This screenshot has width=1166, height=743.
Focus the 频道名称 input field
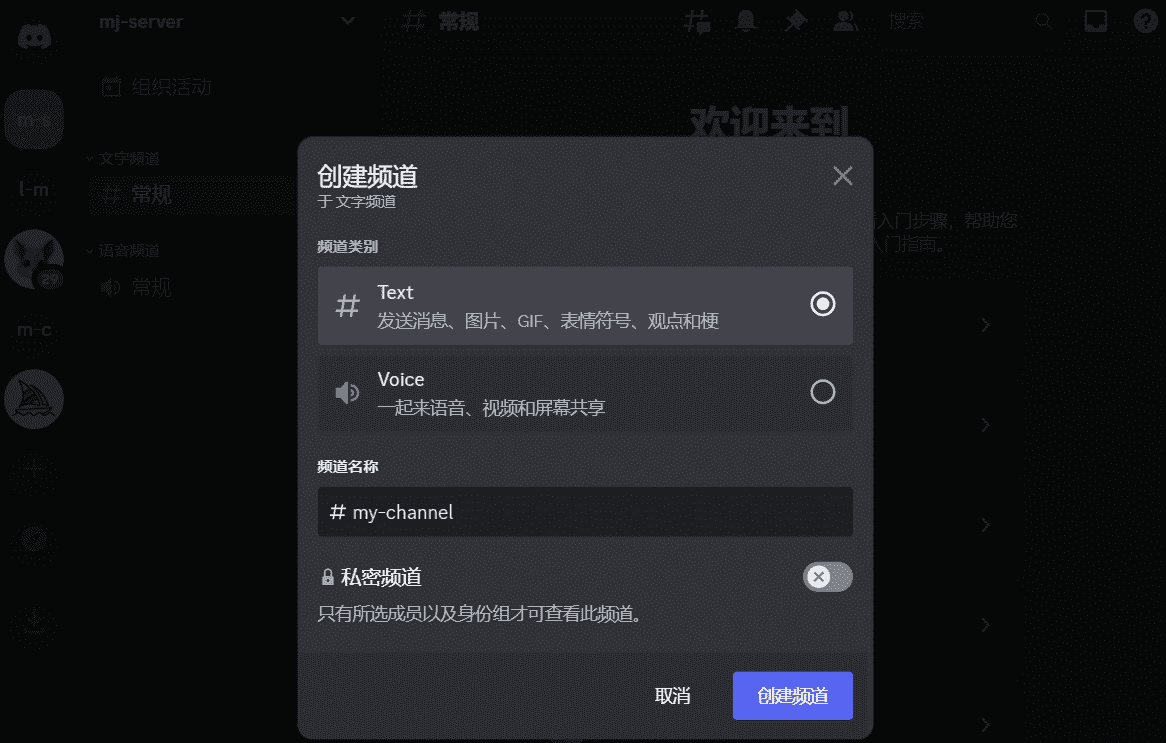click(600, 512)
